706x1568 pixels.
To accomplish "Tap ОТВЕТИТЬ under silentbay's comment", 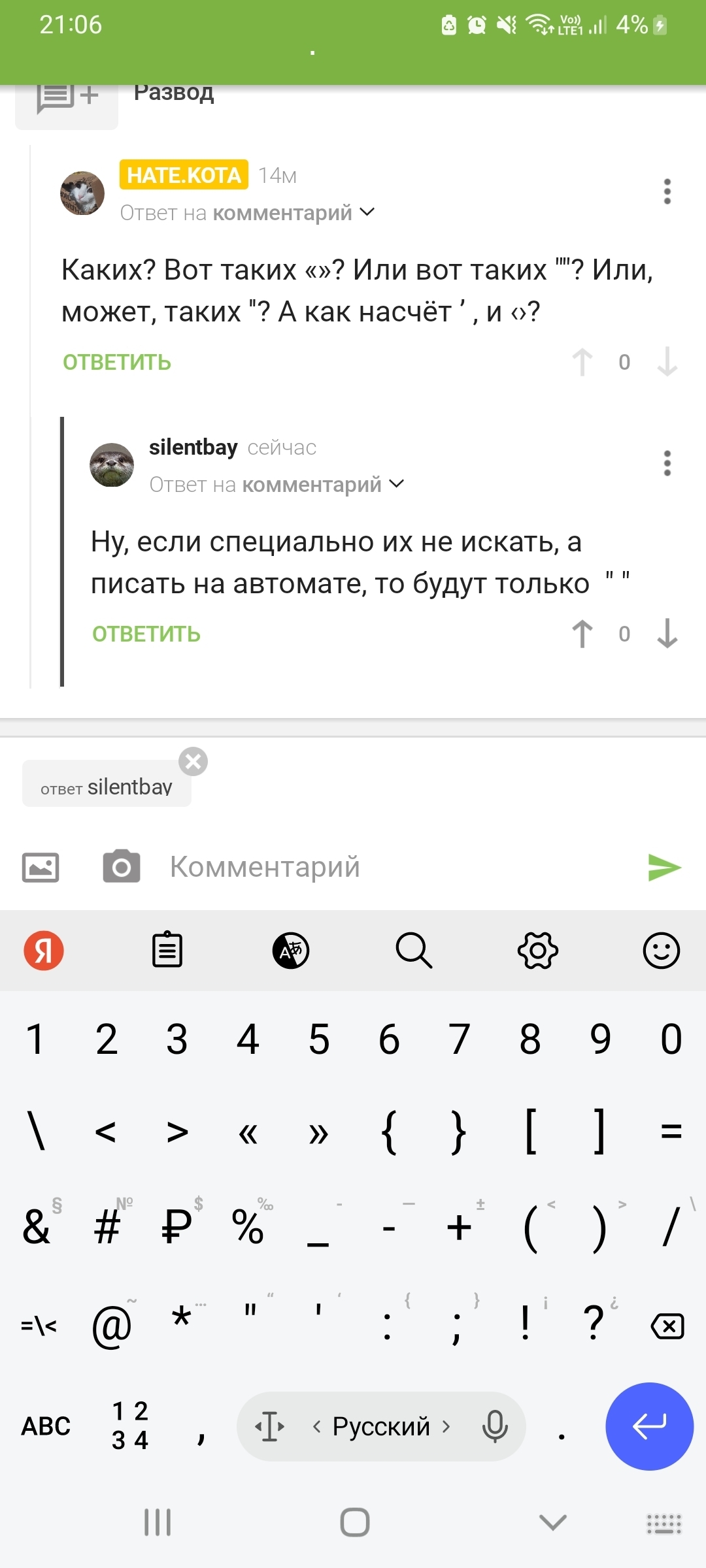I will point(146,634).
